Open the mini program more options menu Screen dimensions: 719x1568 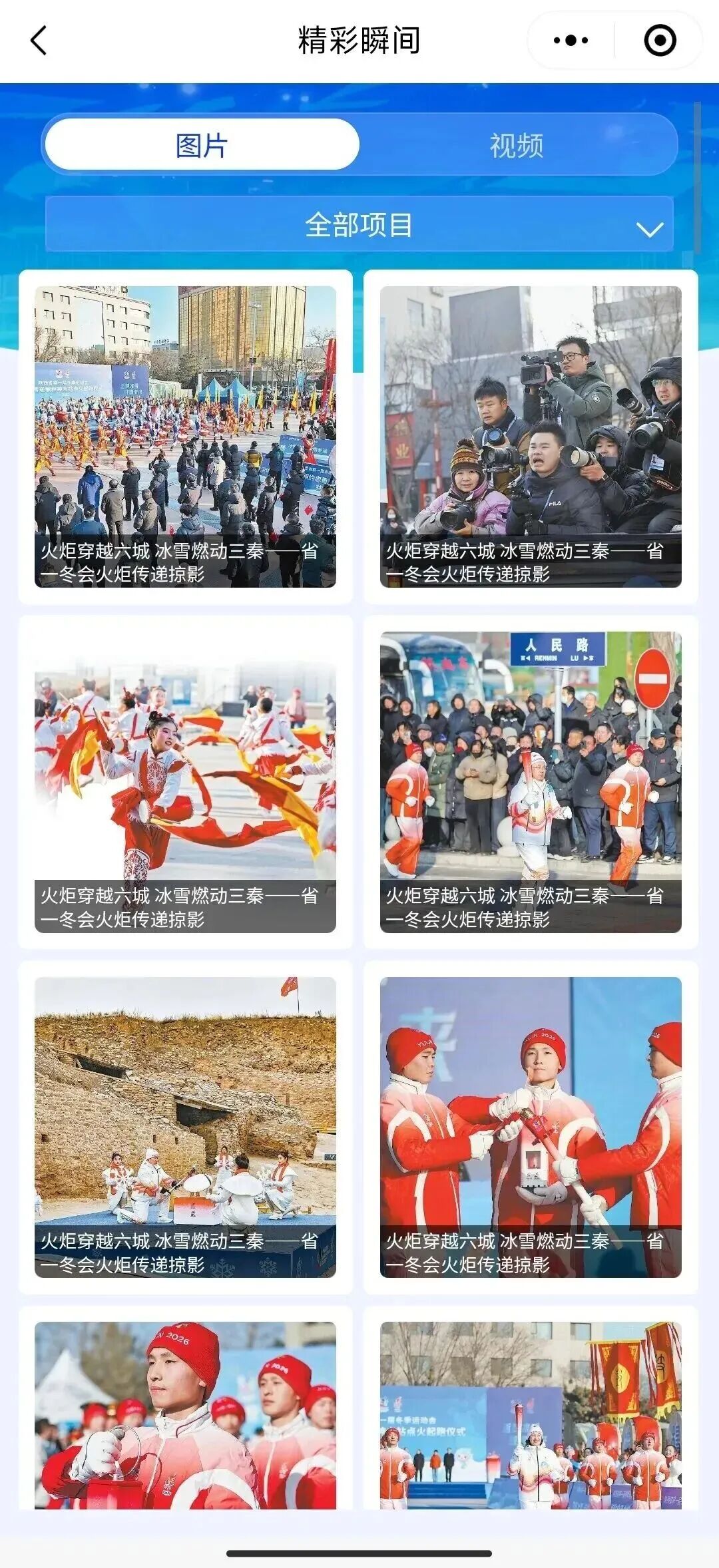pyautogui.click(x=571, y=41)
